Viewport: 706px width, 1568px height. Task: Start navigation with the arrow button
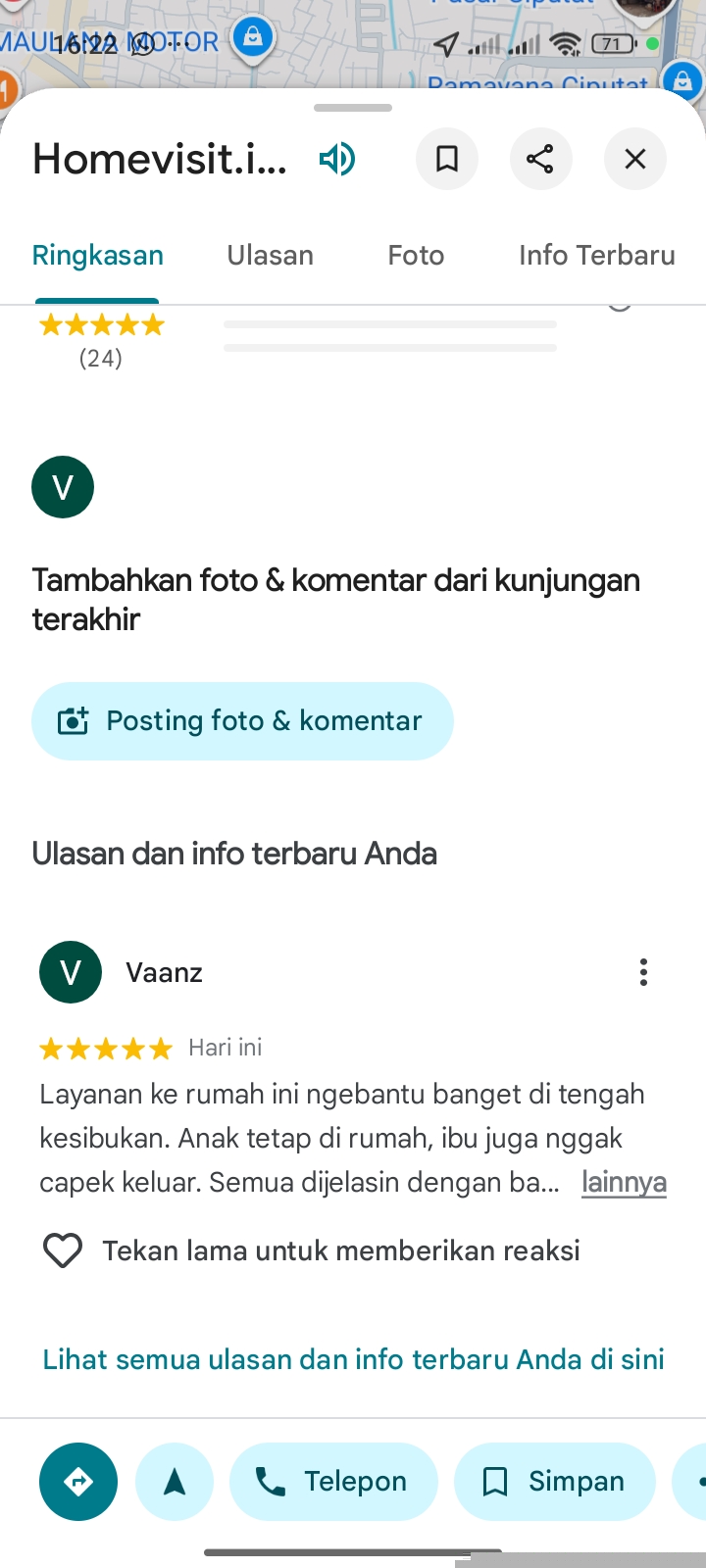click(x=175, y=1482)
